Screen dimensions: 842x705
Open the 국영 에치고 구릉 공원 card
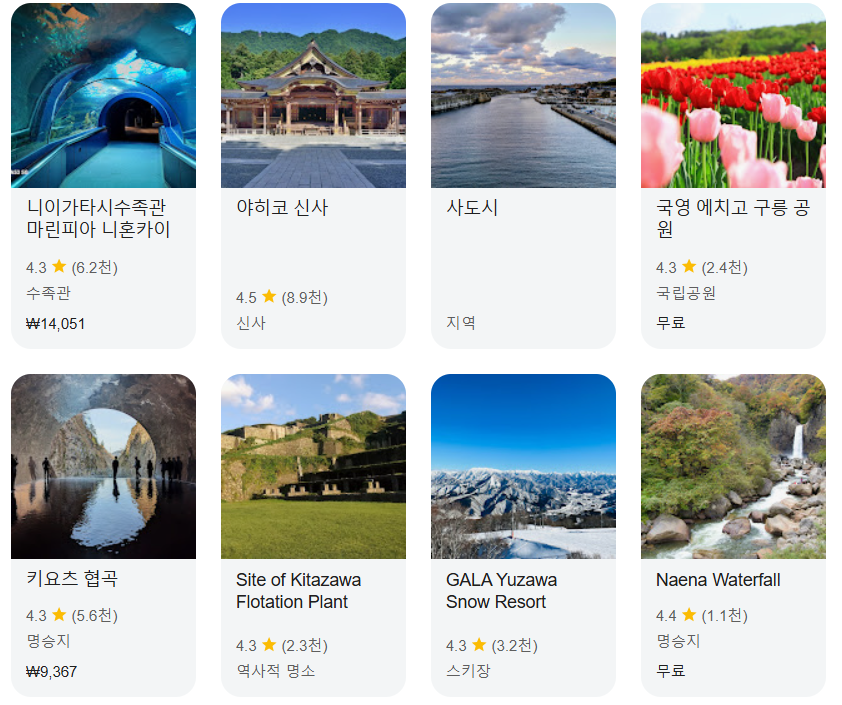[733, 176]
